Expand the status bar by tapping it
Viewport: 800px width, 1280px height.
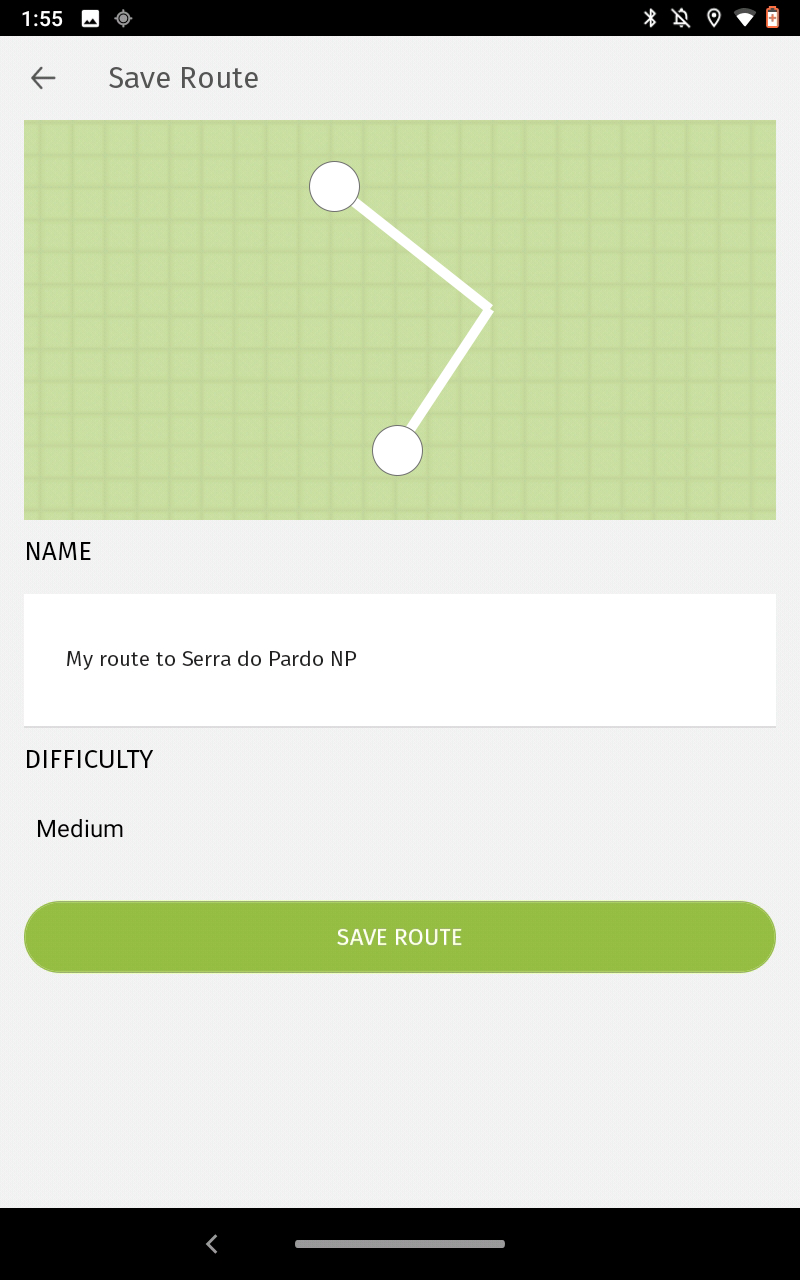[x=400, y=18]
